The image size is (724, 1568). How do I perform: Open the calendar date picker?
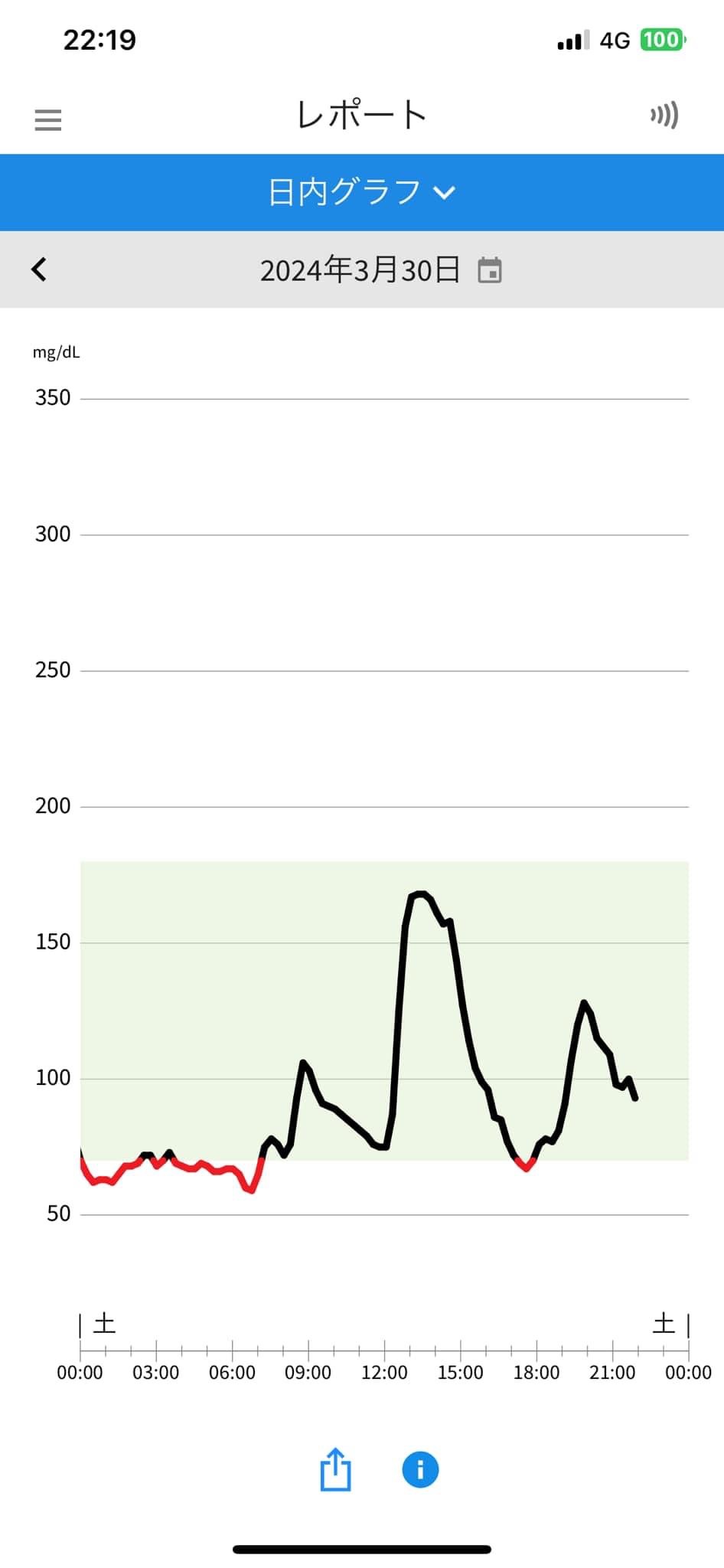[490, 270]
